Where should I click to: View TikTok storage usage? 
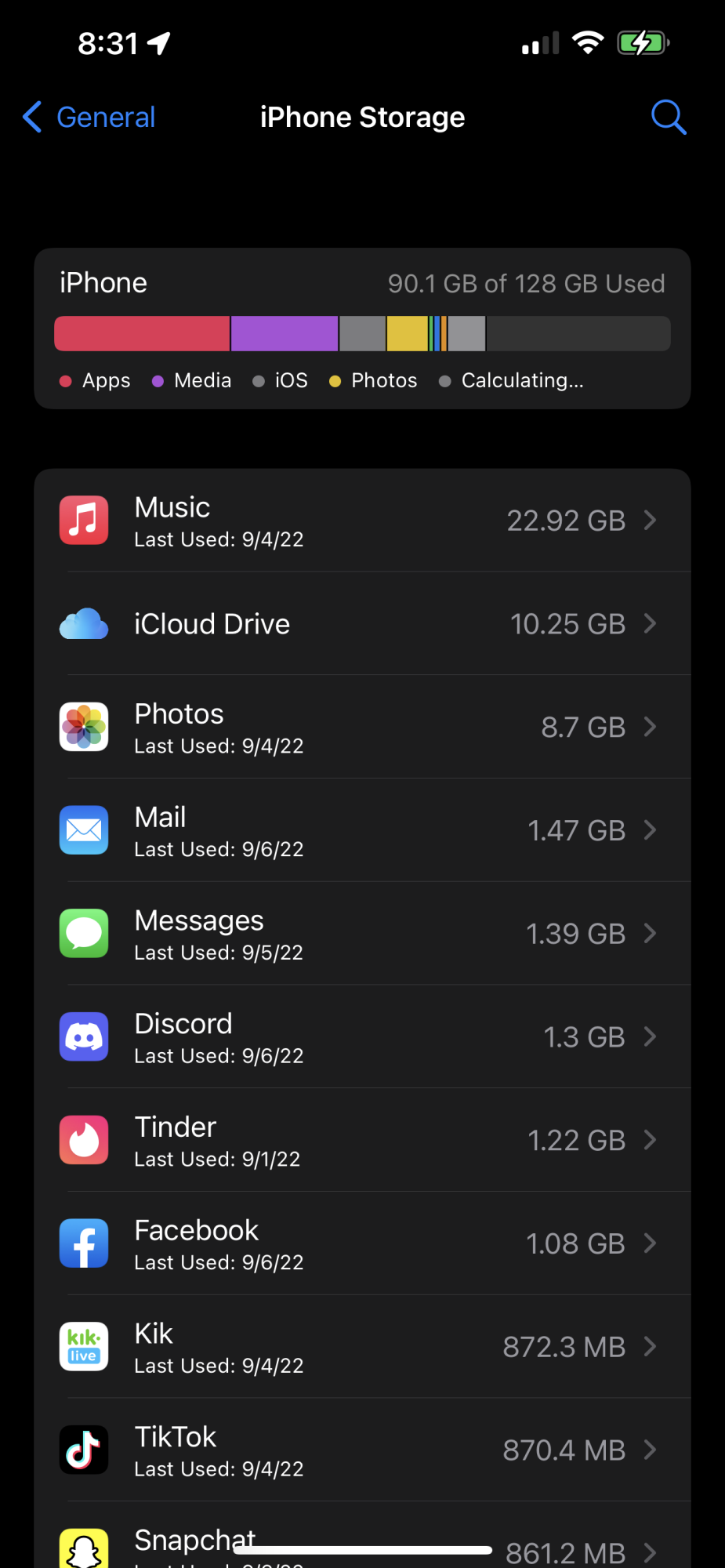(362, 1450)
